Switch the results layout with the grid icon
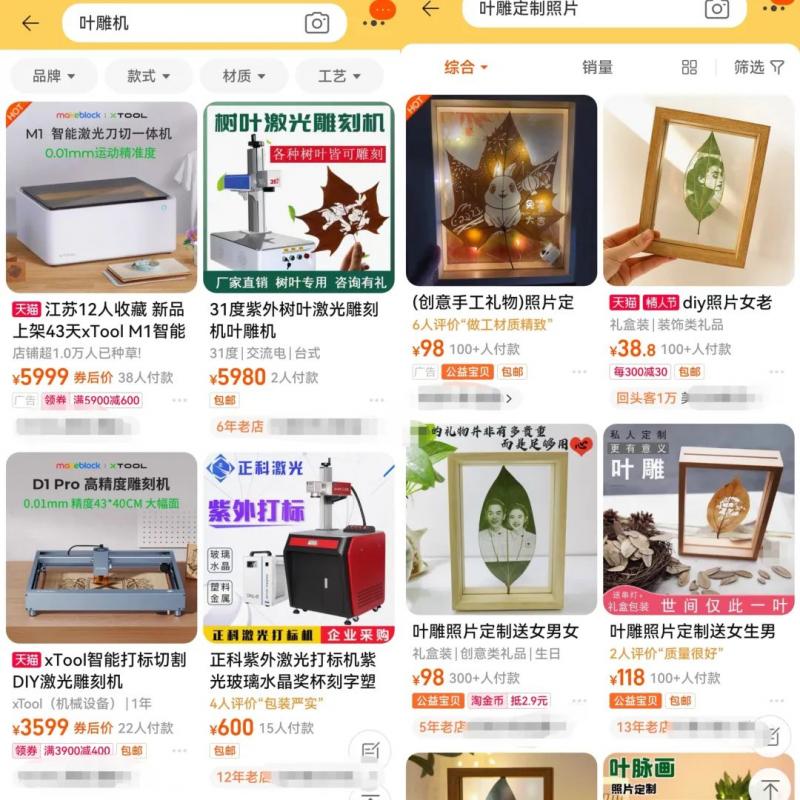 [689, 68]
